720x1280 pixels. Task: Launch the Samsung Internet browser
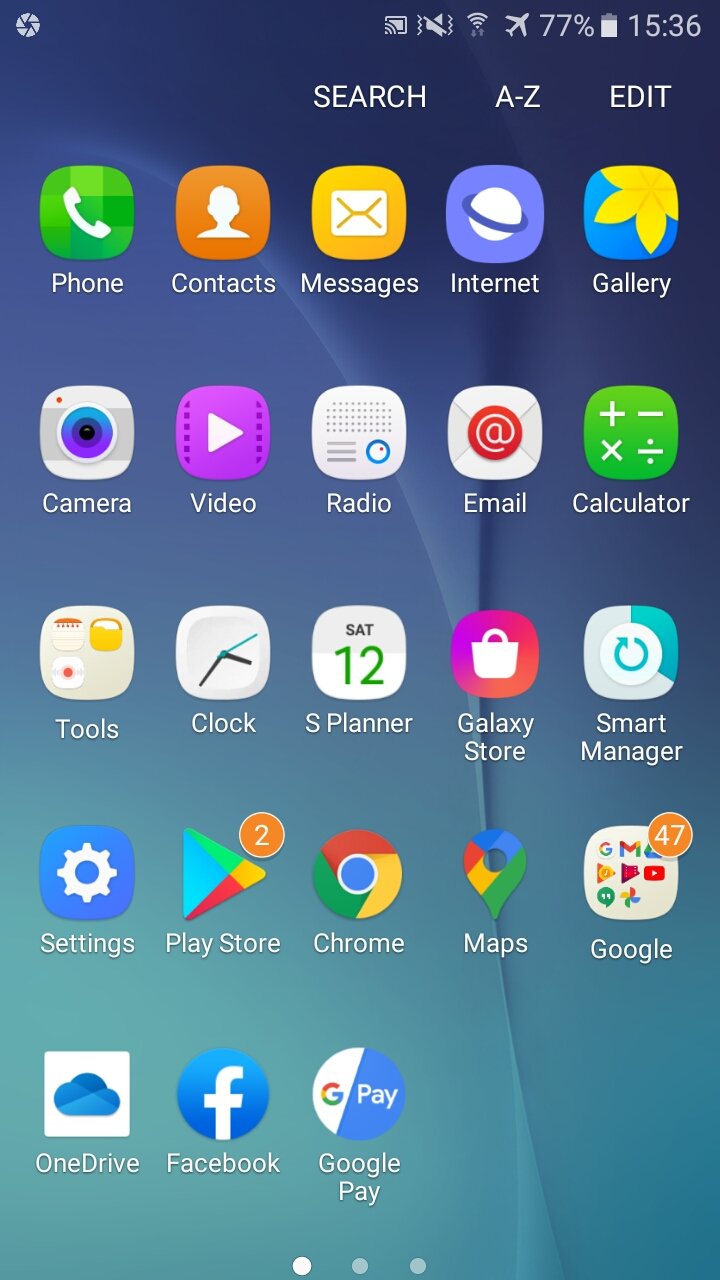tap(495, 214)
